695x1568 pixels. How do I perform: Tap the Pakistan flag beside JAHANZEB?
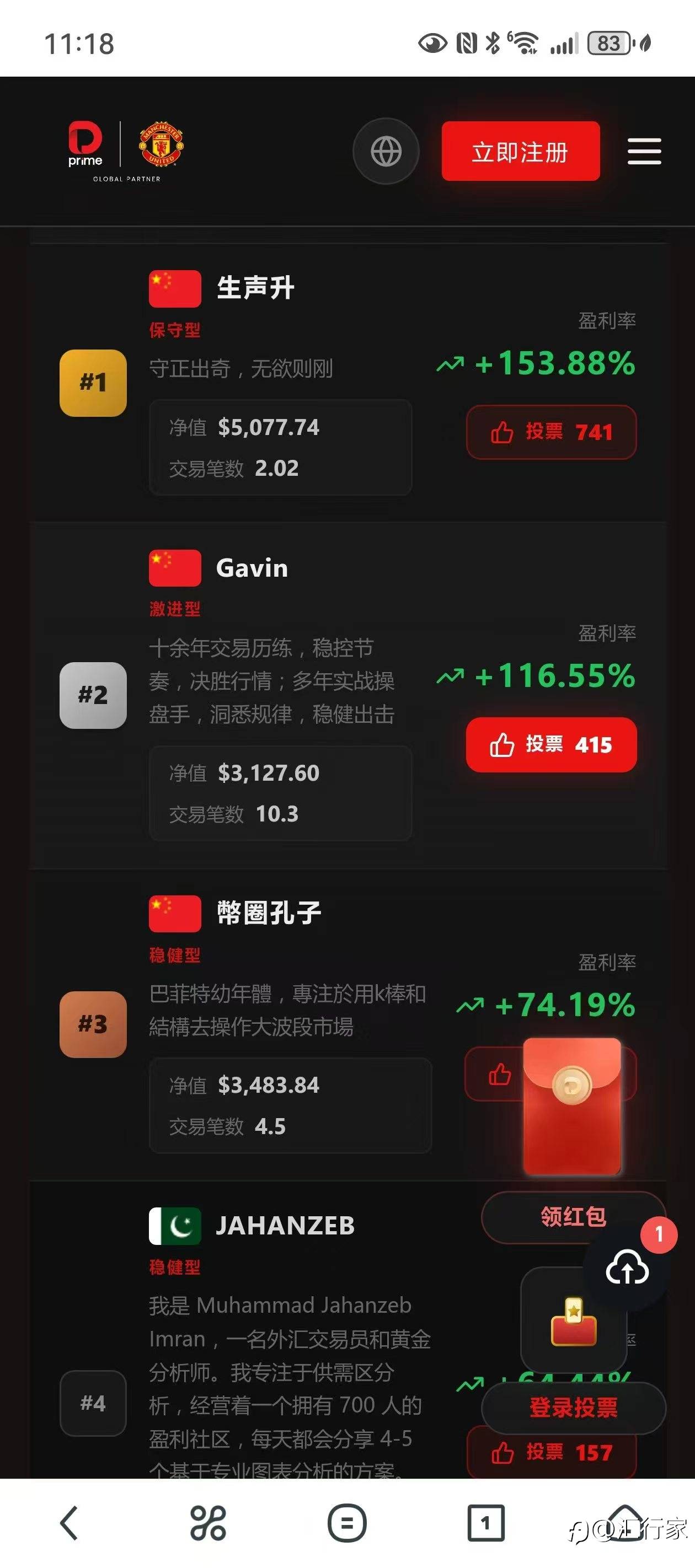click(175, 1223)
